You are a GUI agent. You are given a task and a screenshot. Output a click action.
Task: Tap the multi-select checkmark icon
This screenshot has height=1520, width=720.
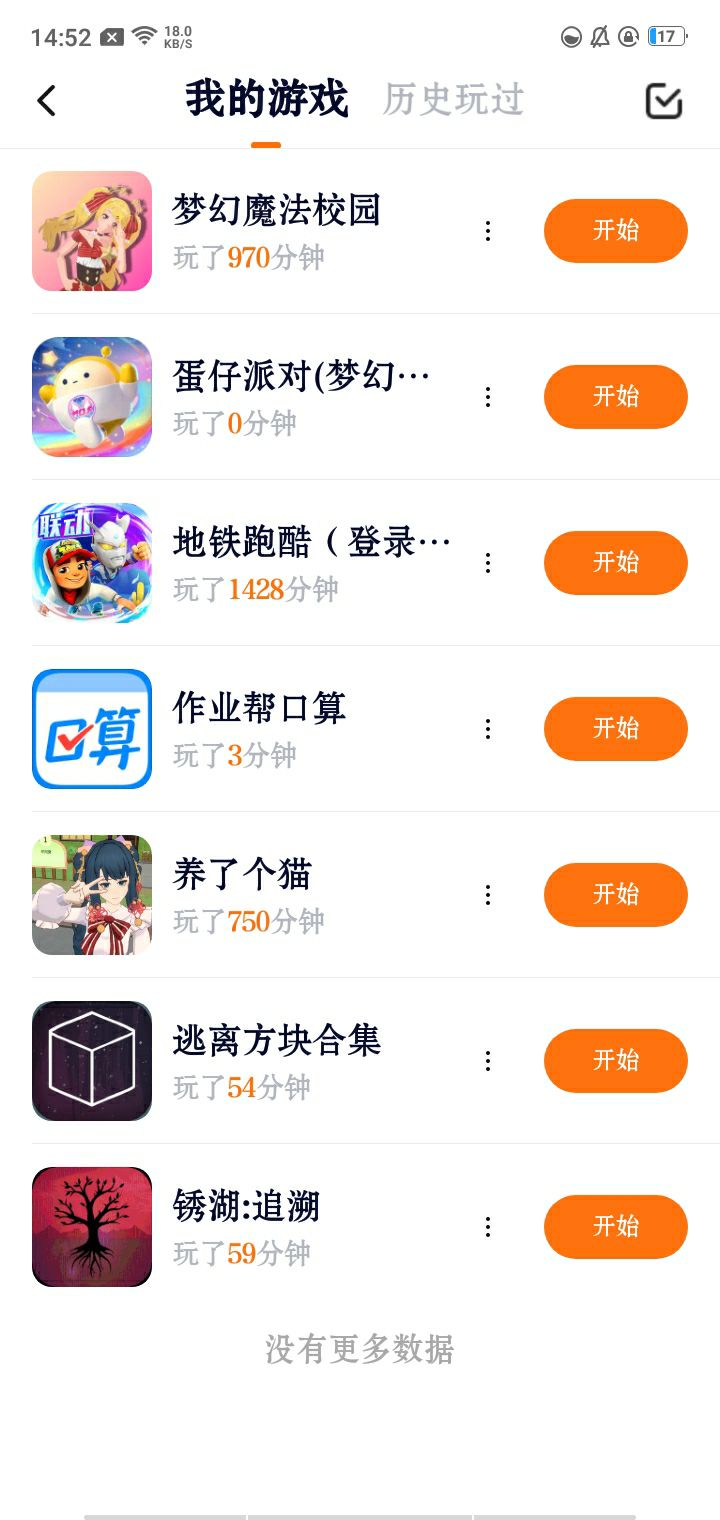pos(663,101)
